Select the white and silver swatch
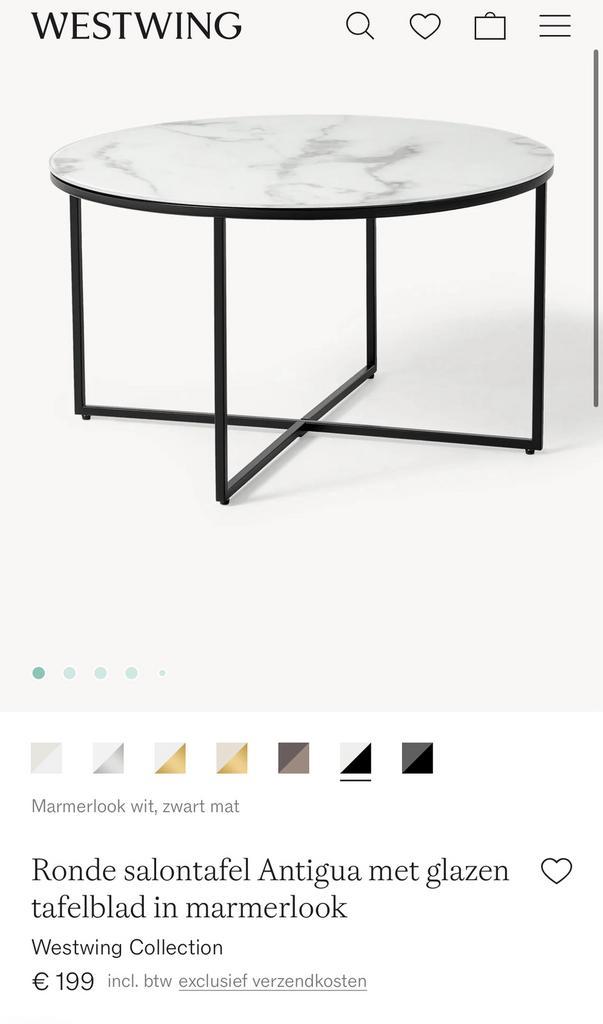The image size is (603, 1024). 108,758
